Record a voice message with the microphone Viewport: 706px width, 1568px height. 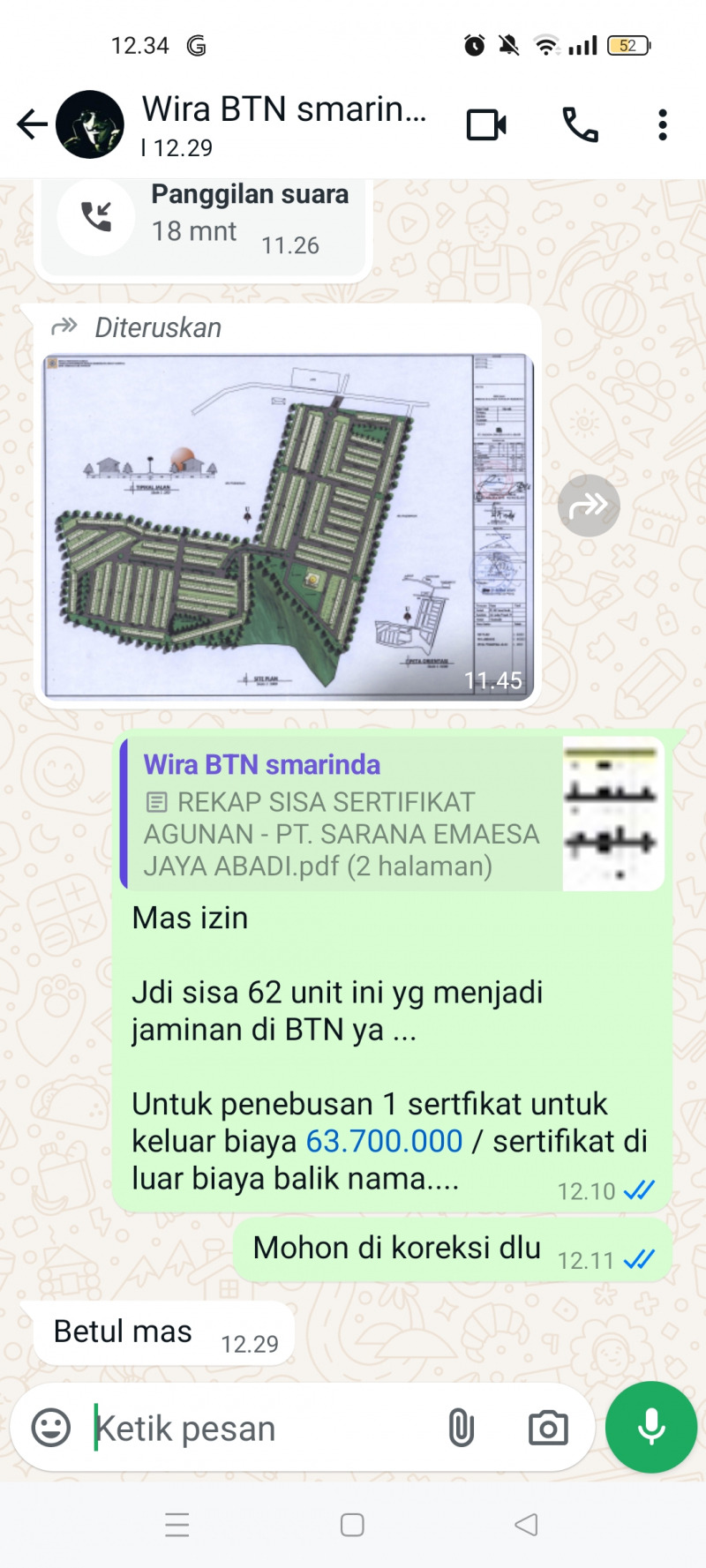click(x=651, y=1427)
